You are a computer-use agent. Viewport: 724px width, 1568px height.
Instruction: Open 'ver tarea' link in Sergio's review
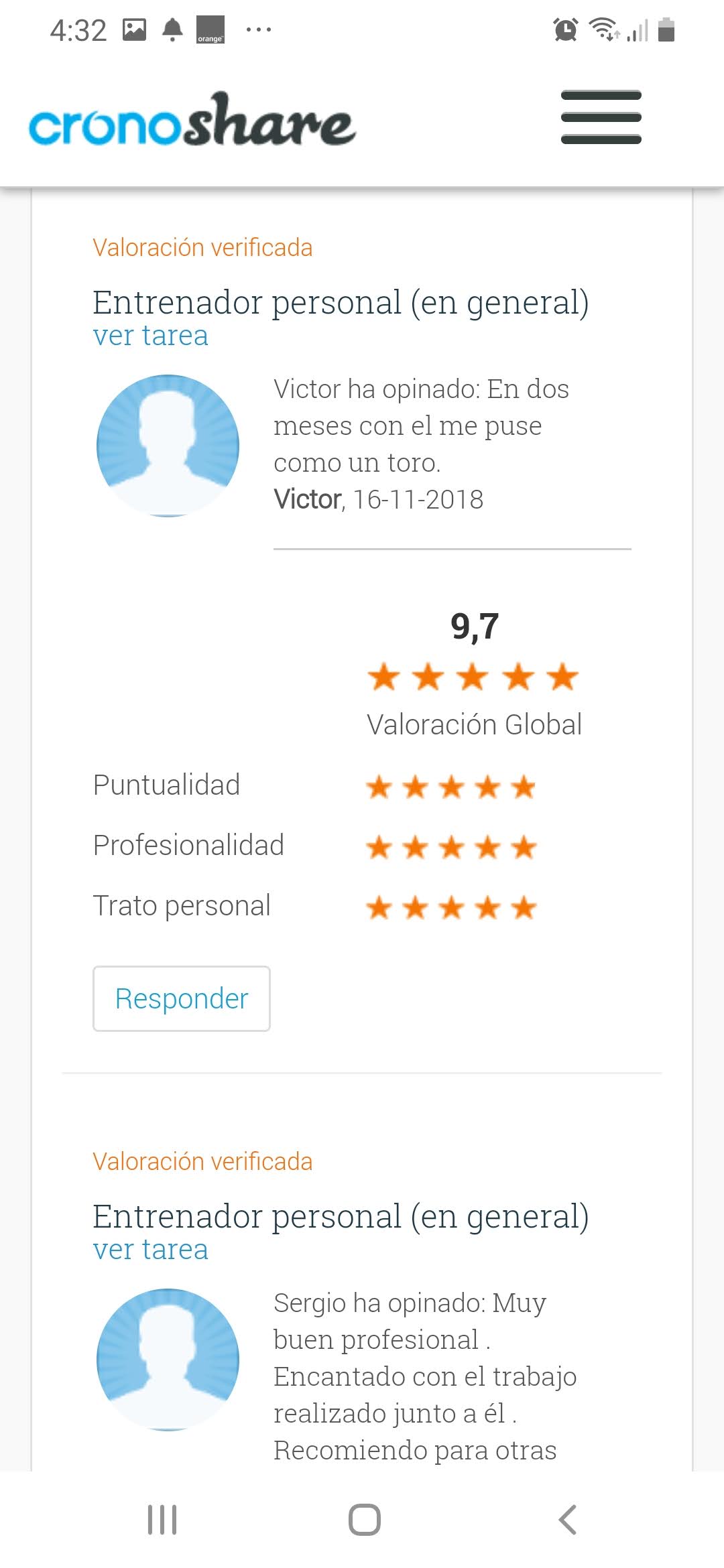click(151, 1250)
